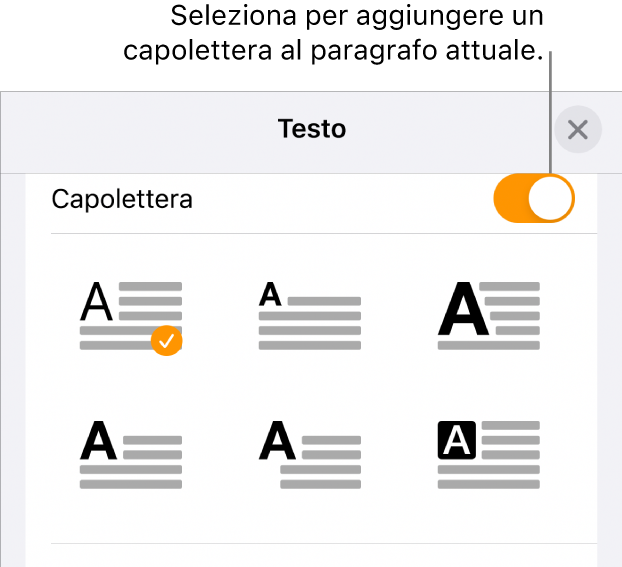622x567 pixels.
Task: Turn off the Capolettera switch
Action: point(534,199)
